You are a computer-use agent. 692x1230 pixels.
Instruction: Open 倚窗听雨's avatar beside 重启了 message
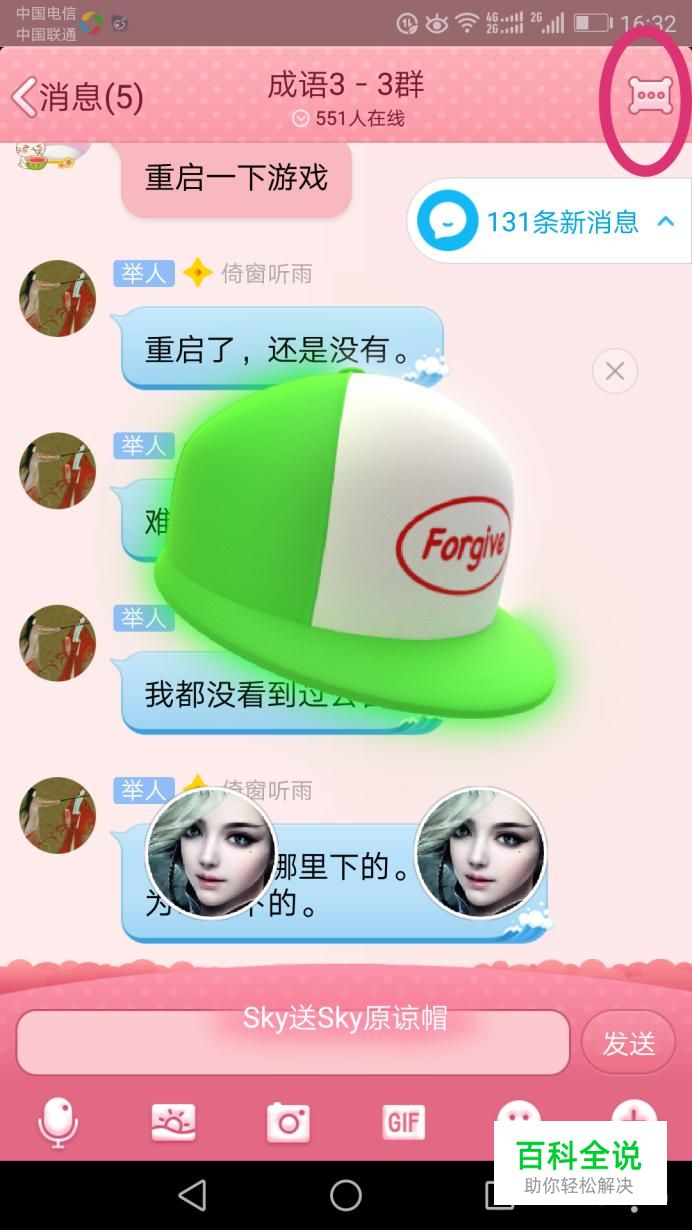(x=58, y=298)
